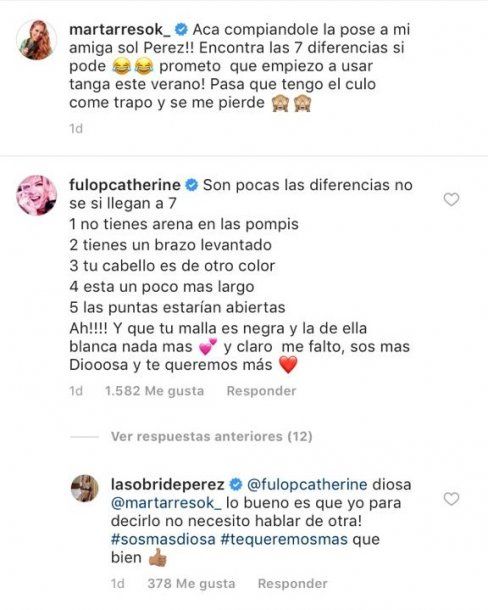Open the #sosmasdiosa hashtag
The width and height of the screenshot is (488, 610).
point(163,539)
